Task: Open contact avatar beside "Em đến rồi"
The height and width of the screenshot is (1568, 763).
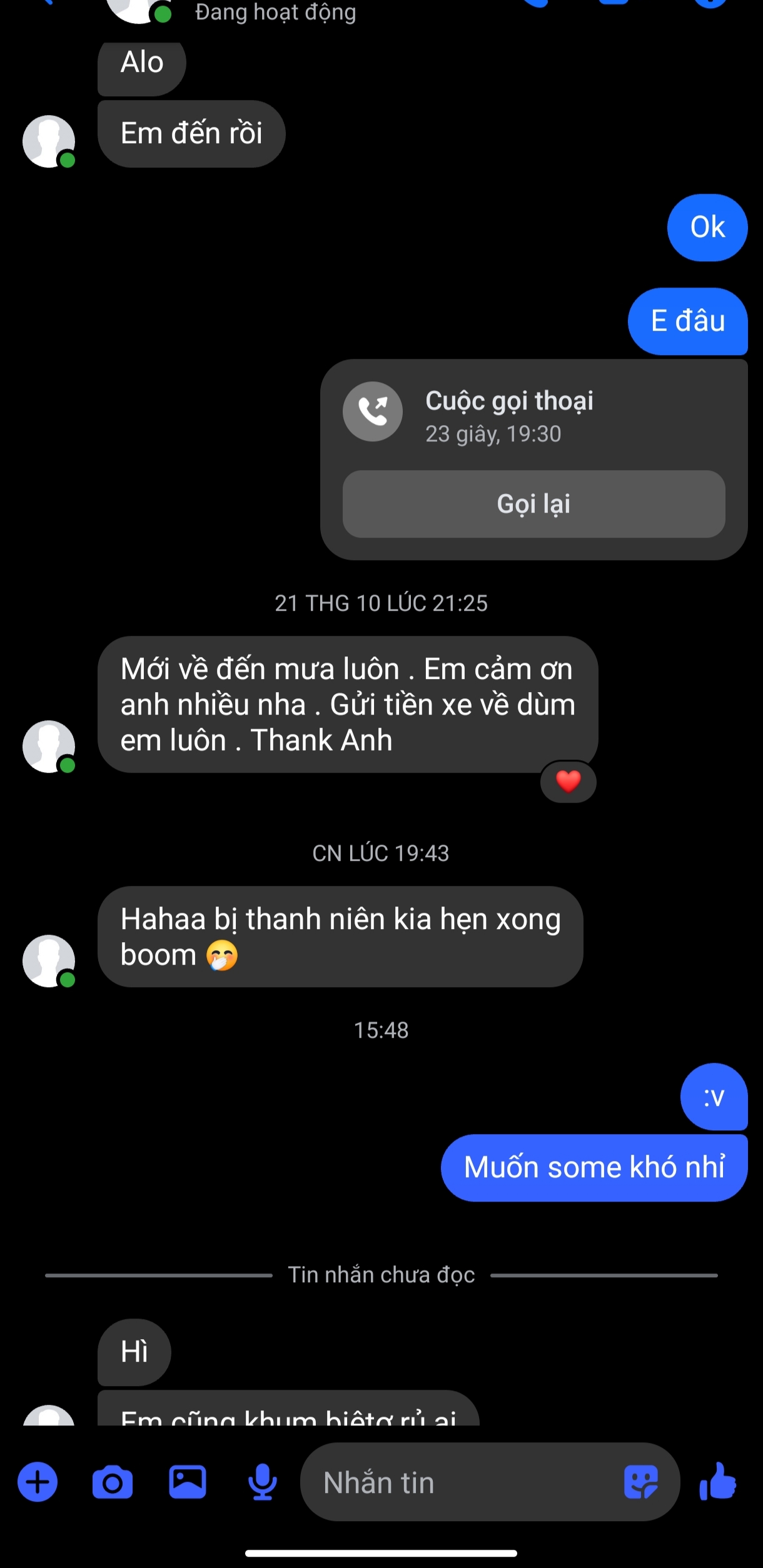Action: tap(49, 141)
